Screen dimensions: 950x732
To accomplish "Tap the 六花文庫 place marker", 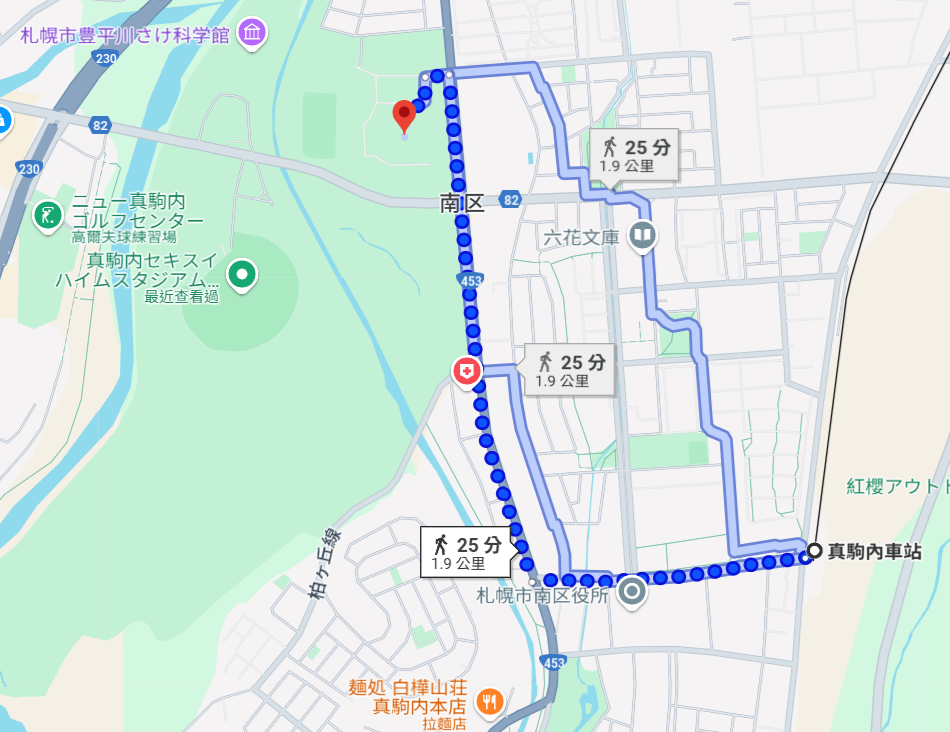I will pyautogui.click(x=644, y=236).
